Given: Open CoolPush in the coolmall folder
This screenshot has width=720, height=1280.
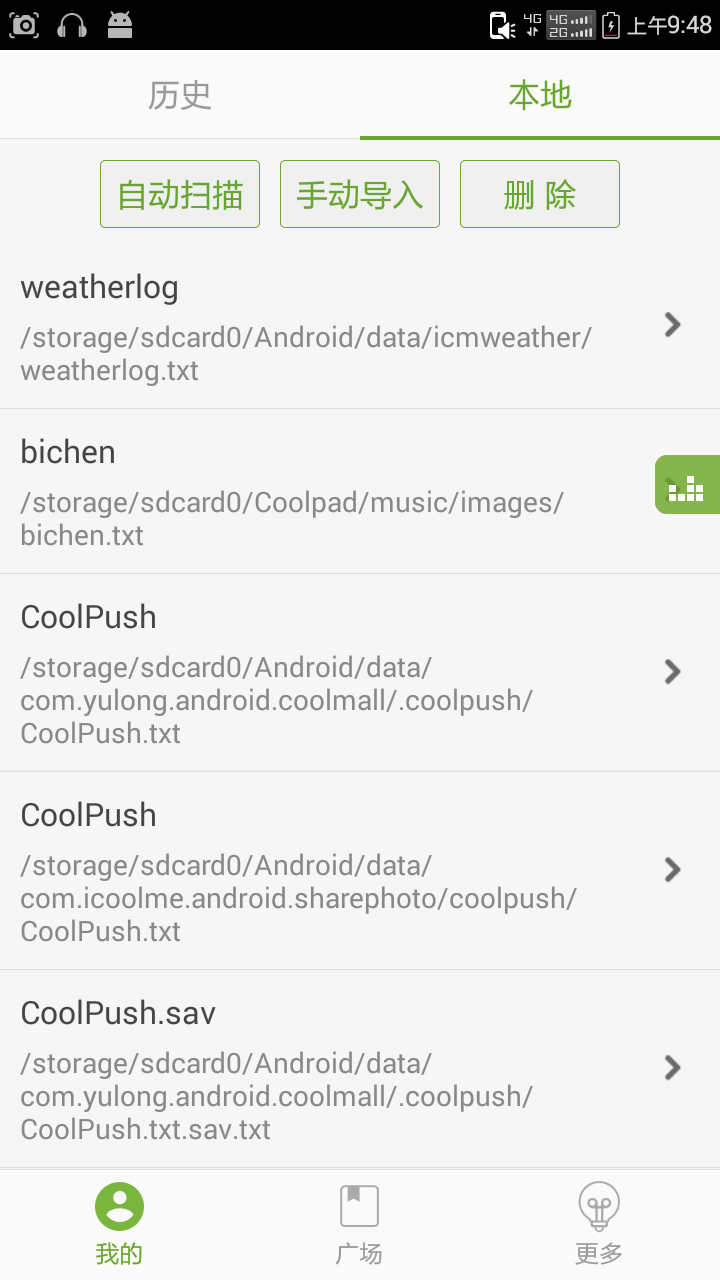Looking at the screenshot, I should [340, 672].
